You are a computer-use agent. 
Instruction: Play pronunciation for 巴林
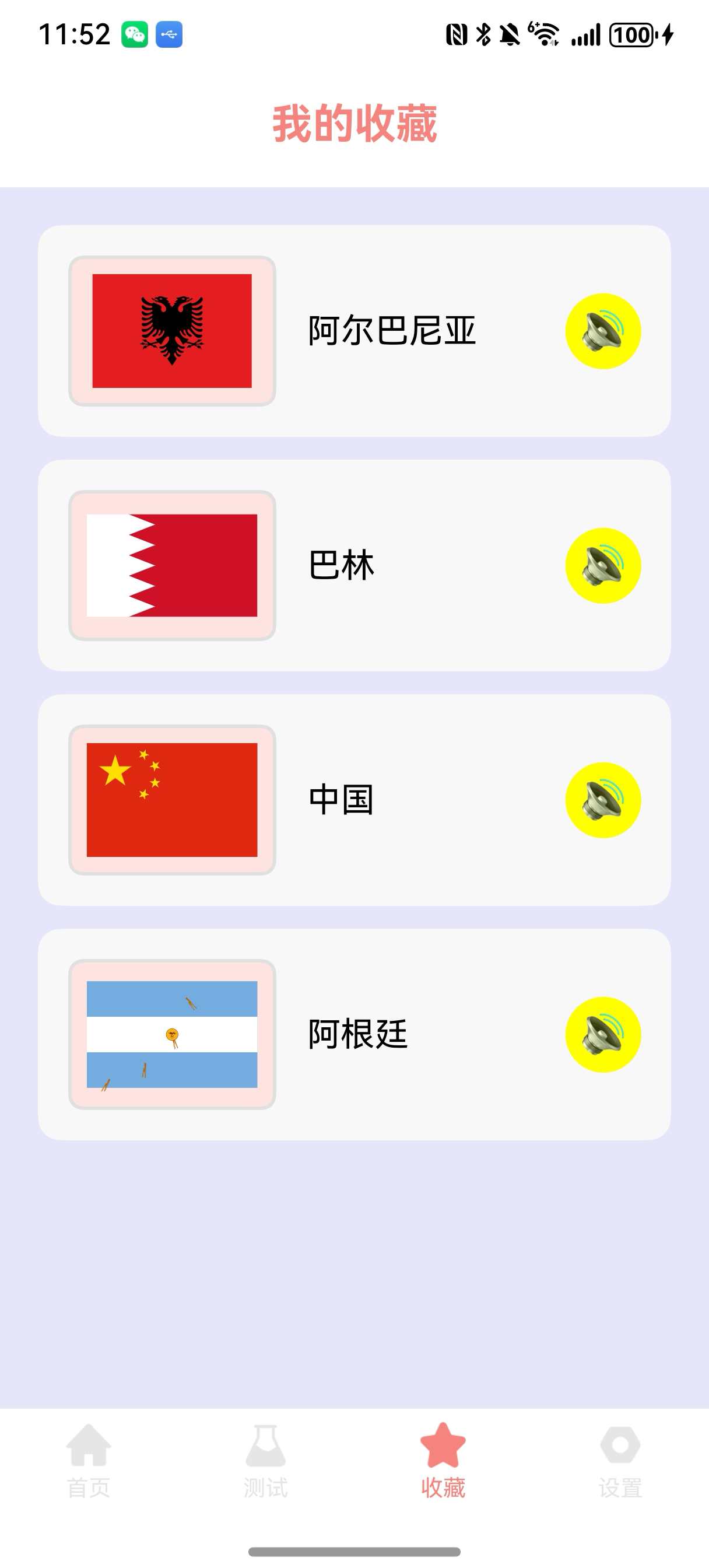[602, 565]
